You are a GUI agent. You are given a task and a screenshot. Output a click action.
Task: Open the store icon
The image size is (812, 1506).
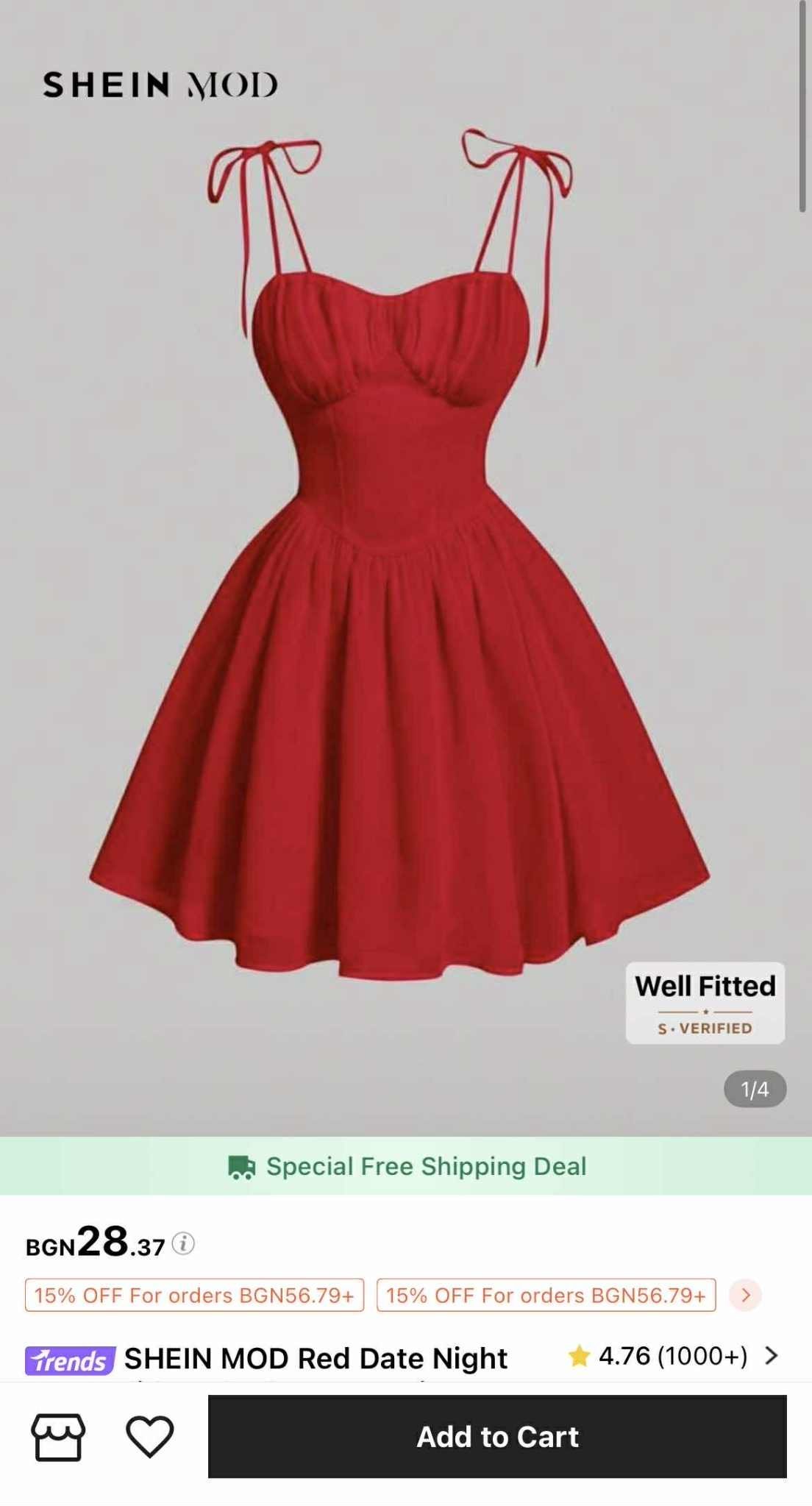[58, 1436]
